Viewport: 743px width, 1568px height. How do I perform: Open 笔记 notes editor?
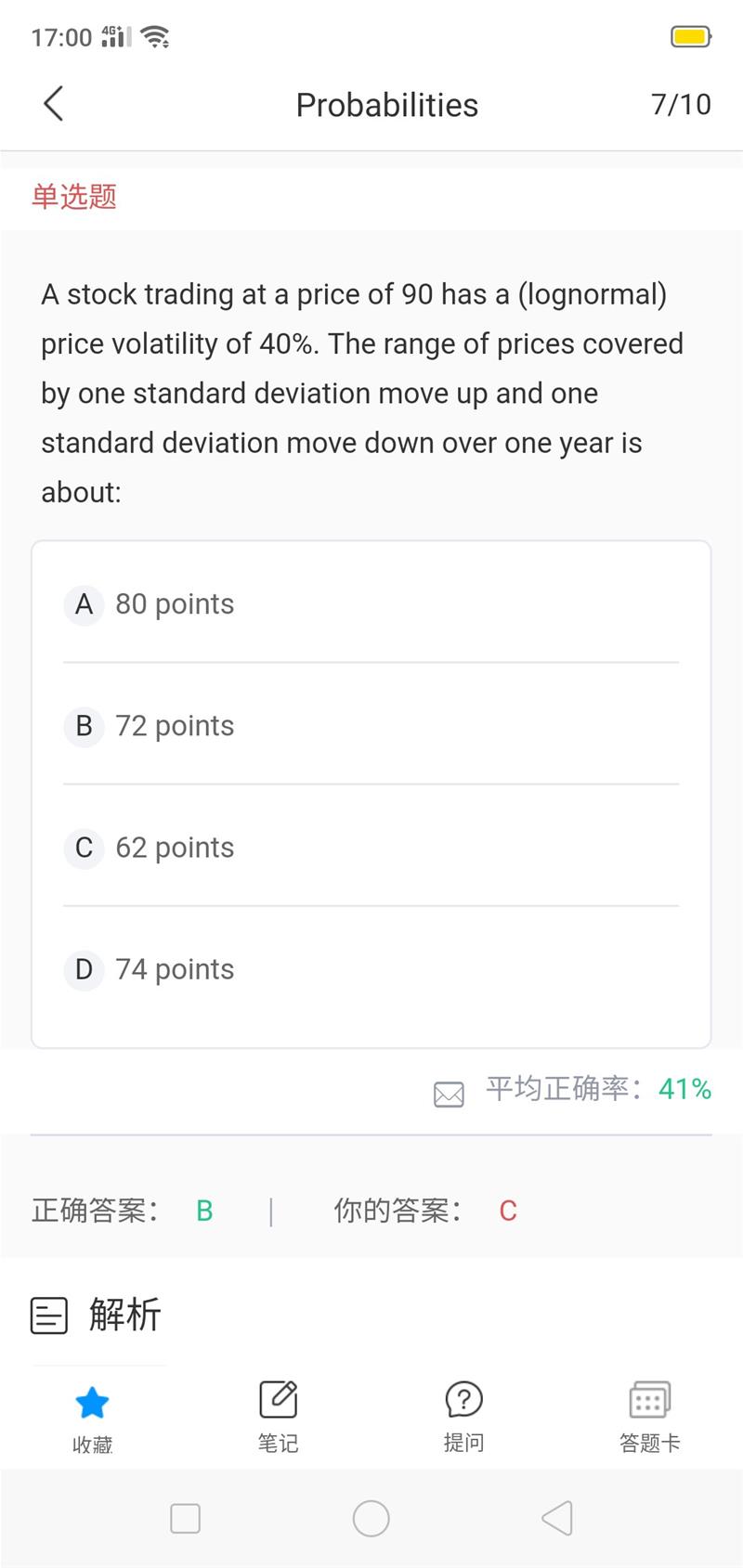coord(278,1417)
